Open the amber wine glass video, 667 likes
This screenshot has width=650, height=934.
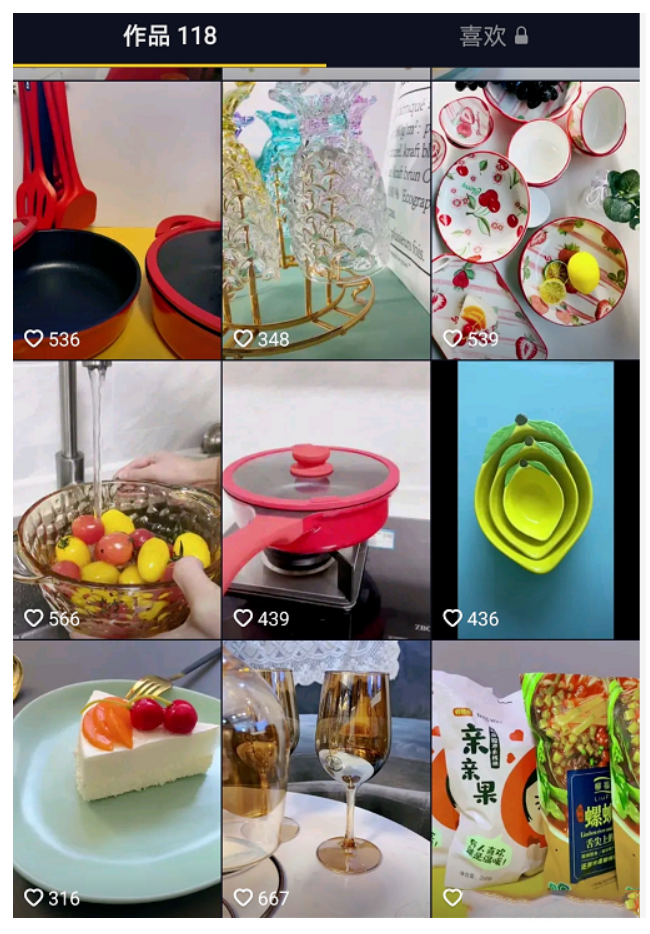point(325,780)
